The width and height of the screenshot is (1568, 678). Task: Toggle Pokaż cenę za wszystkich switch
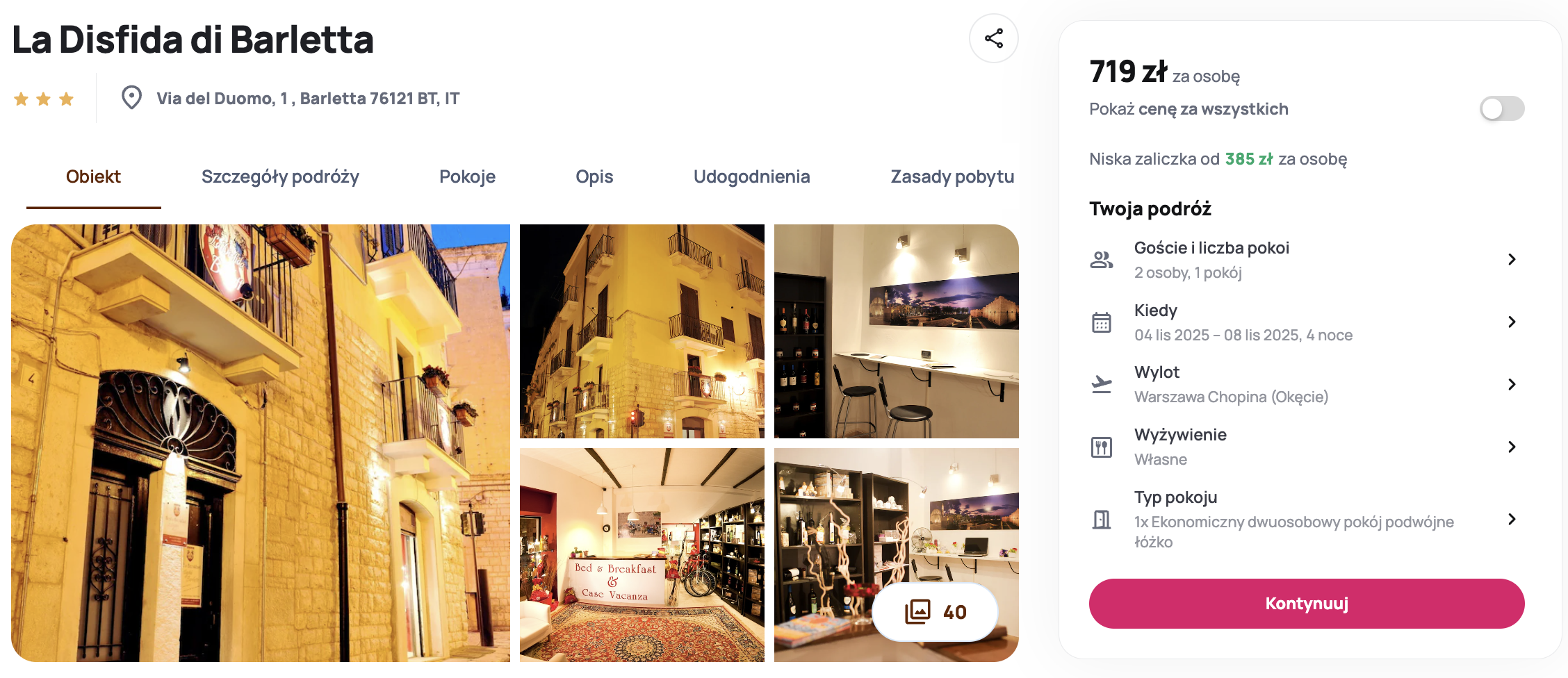[1501, 109]
